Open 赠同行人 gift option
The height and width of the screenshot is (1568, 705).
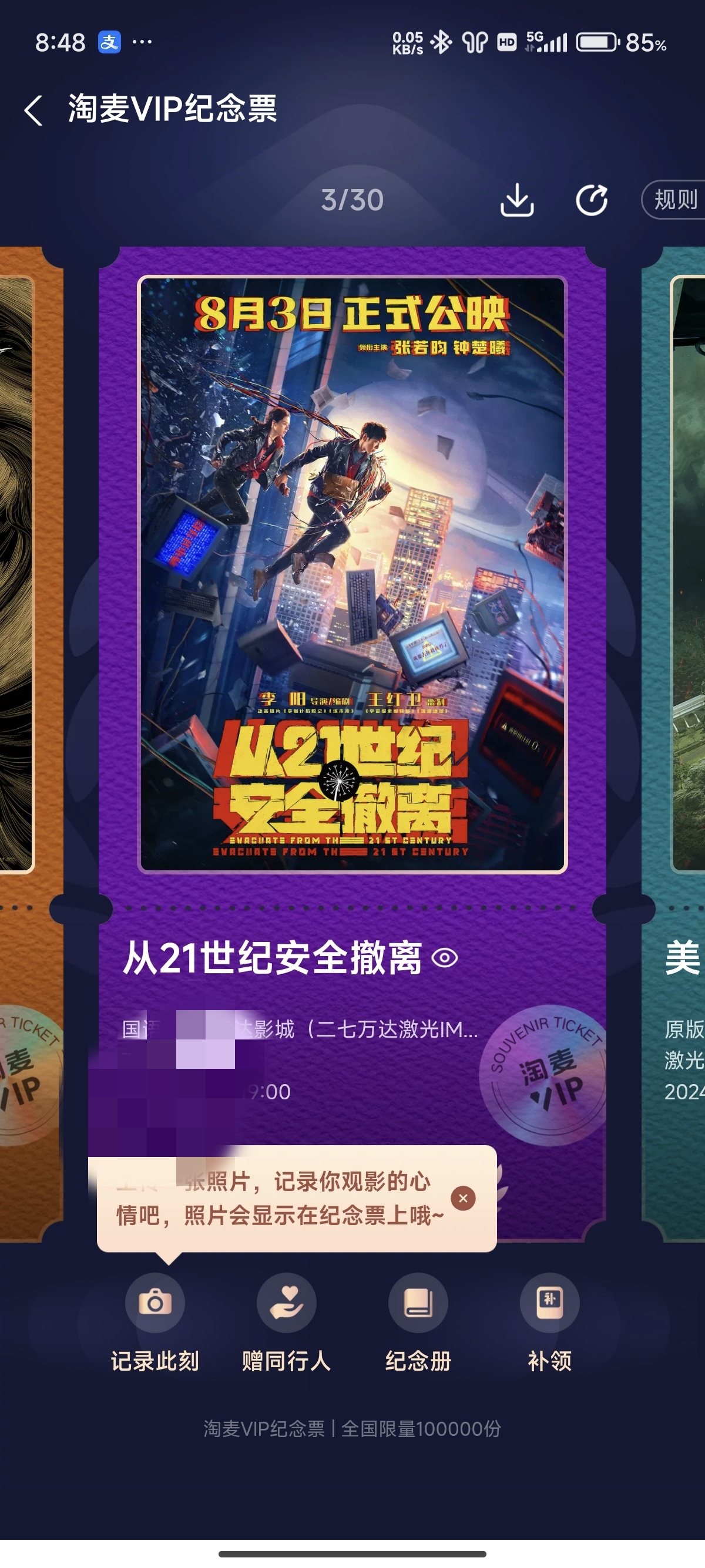coord(286,1303)
